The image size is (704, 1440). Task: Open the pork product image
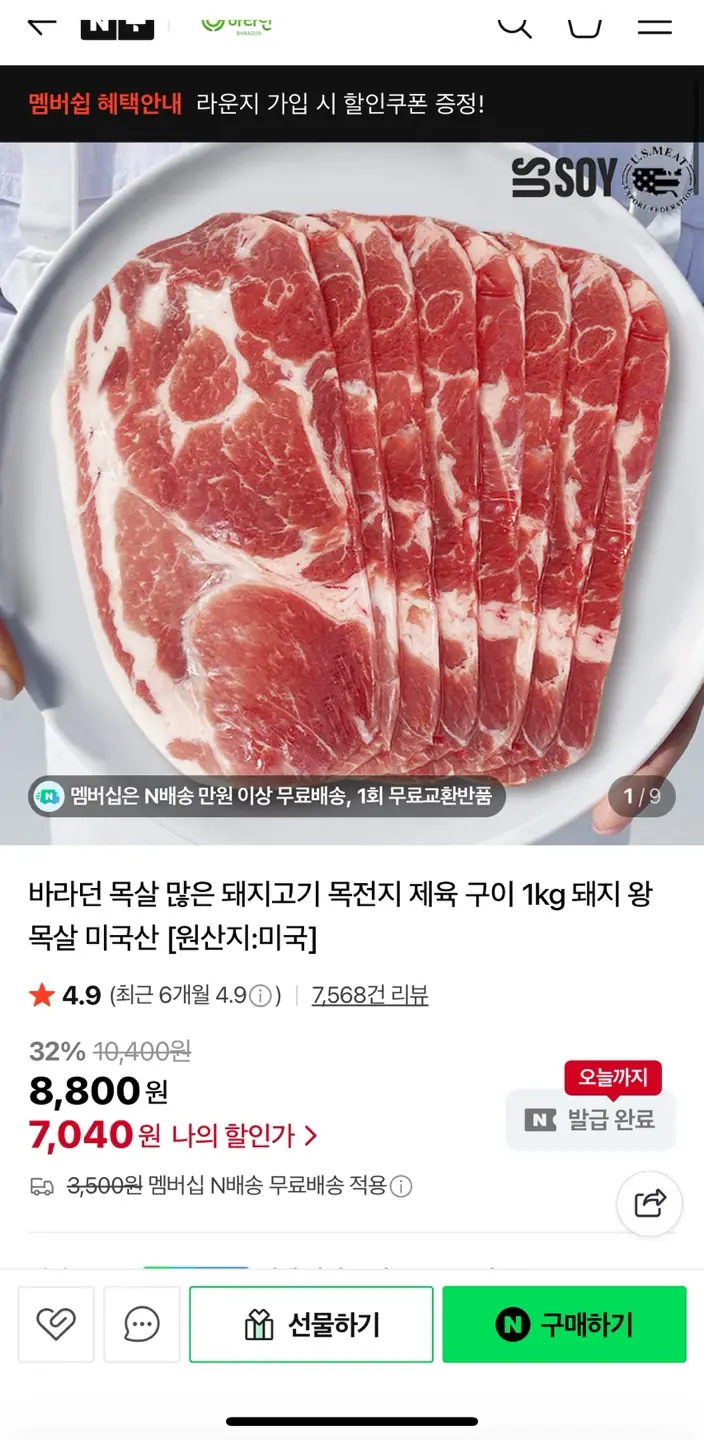tap(352, 490)
